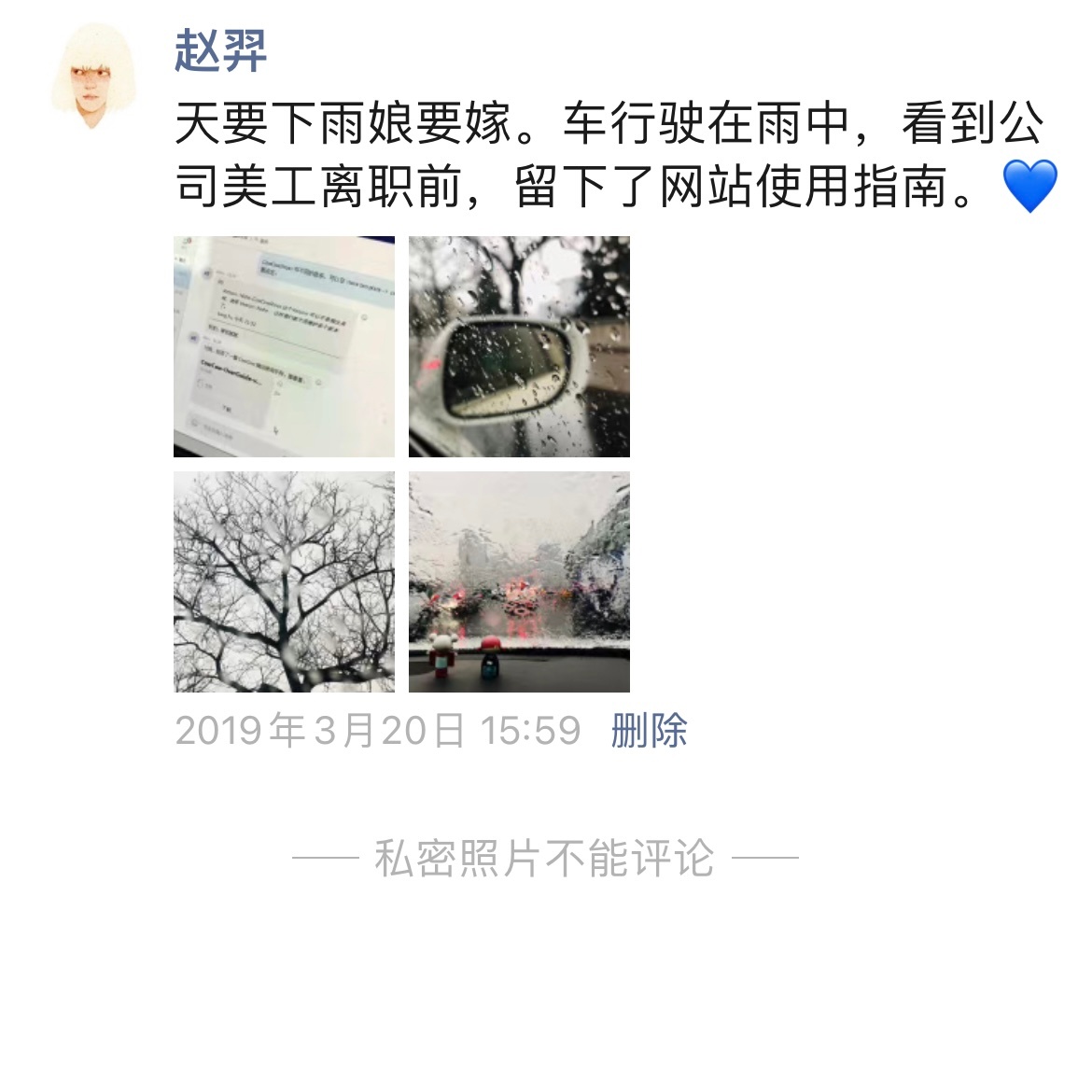Delete this post with 删除
1092x1092 pixels.
(649, 730)
